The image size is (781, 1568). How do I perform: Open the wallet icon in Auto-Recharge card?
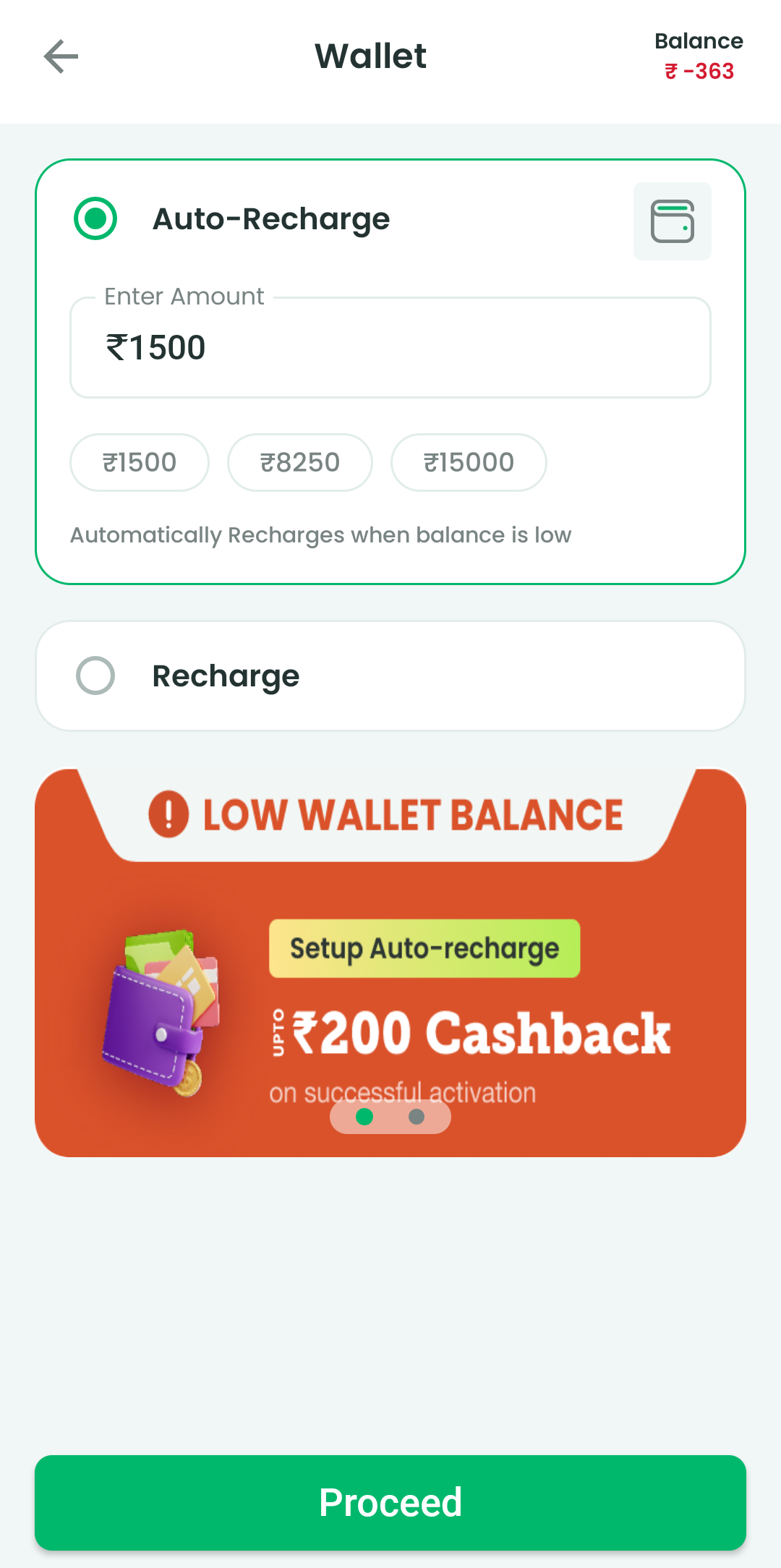coord(672,221)
